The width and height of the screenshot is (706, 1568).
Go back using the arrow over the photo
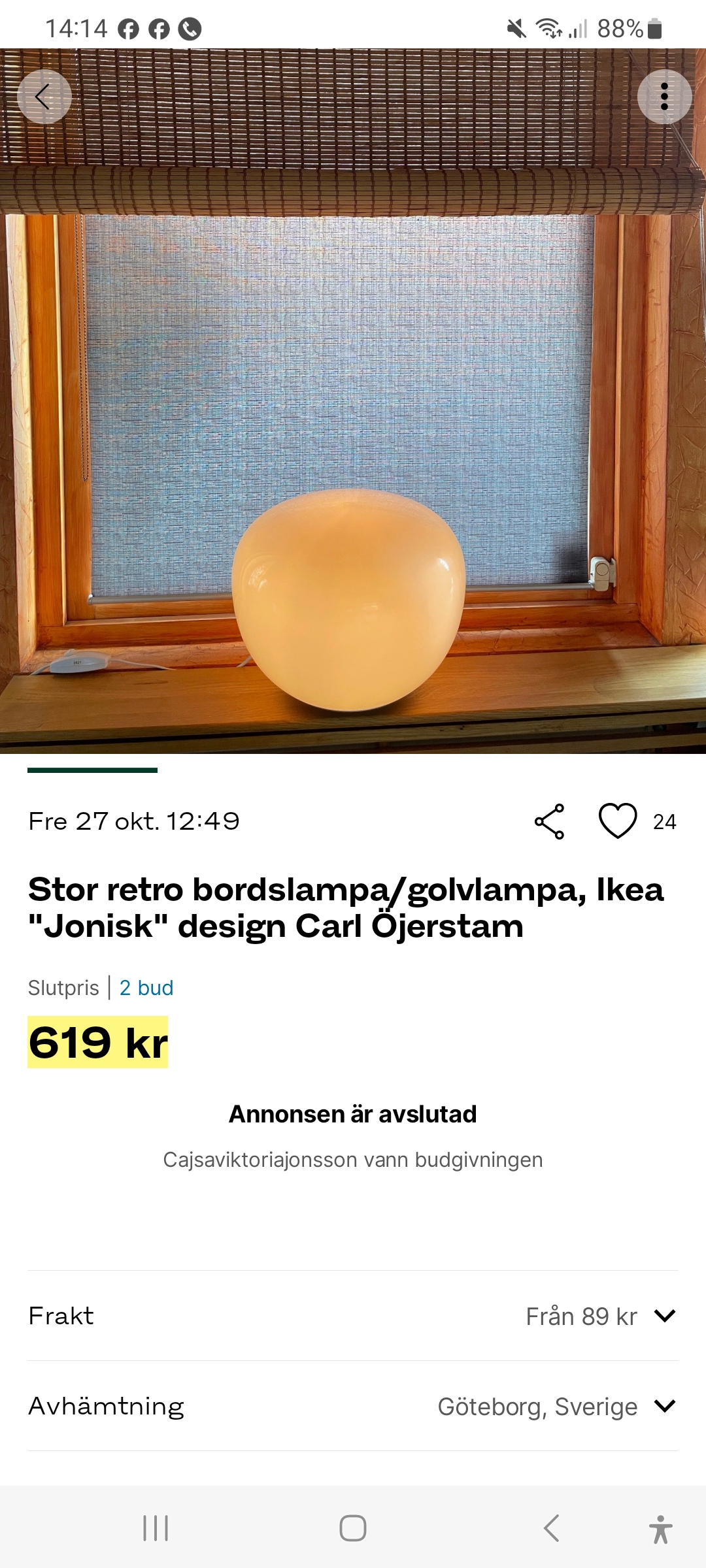pos(44,97)
